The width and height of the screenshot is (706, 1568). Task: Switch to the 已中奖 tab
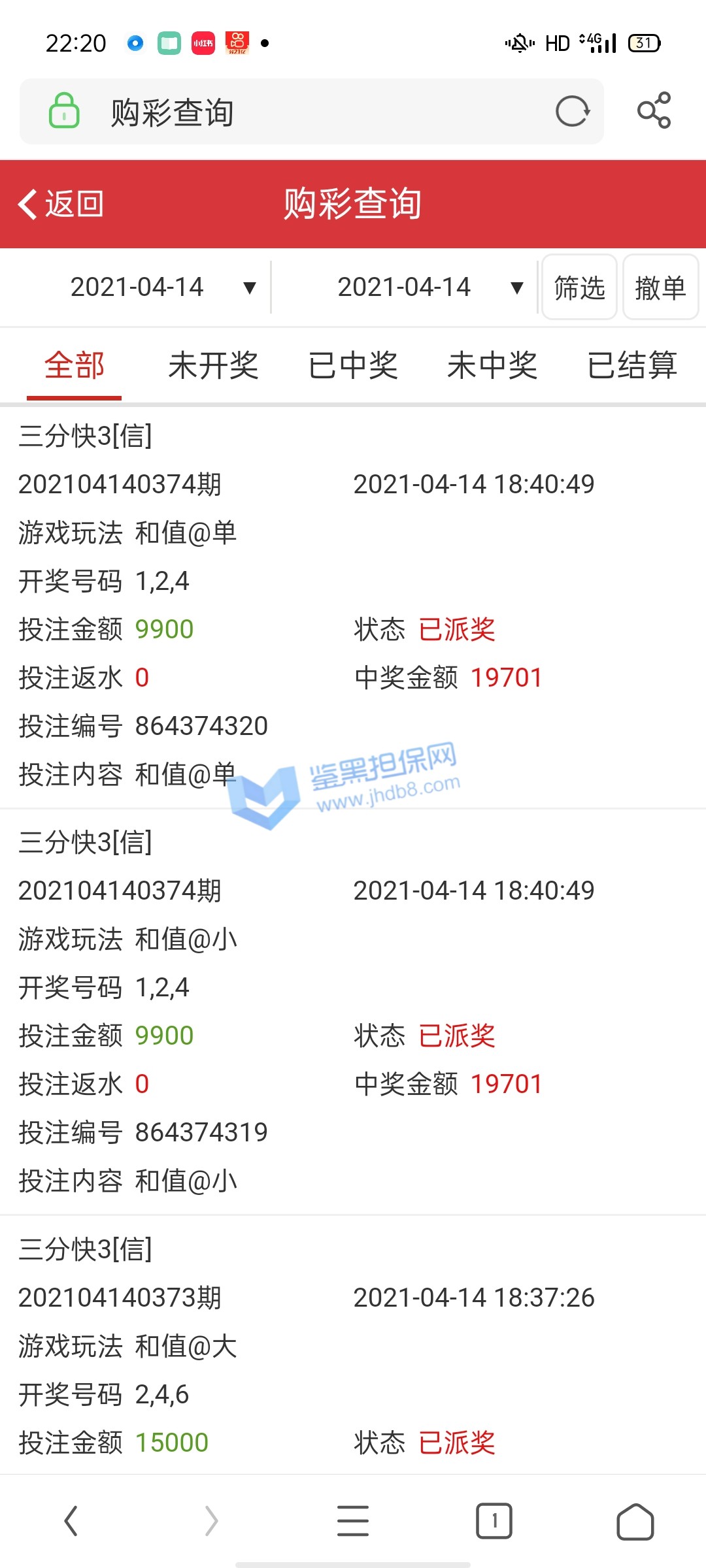(x=353, y=365)
